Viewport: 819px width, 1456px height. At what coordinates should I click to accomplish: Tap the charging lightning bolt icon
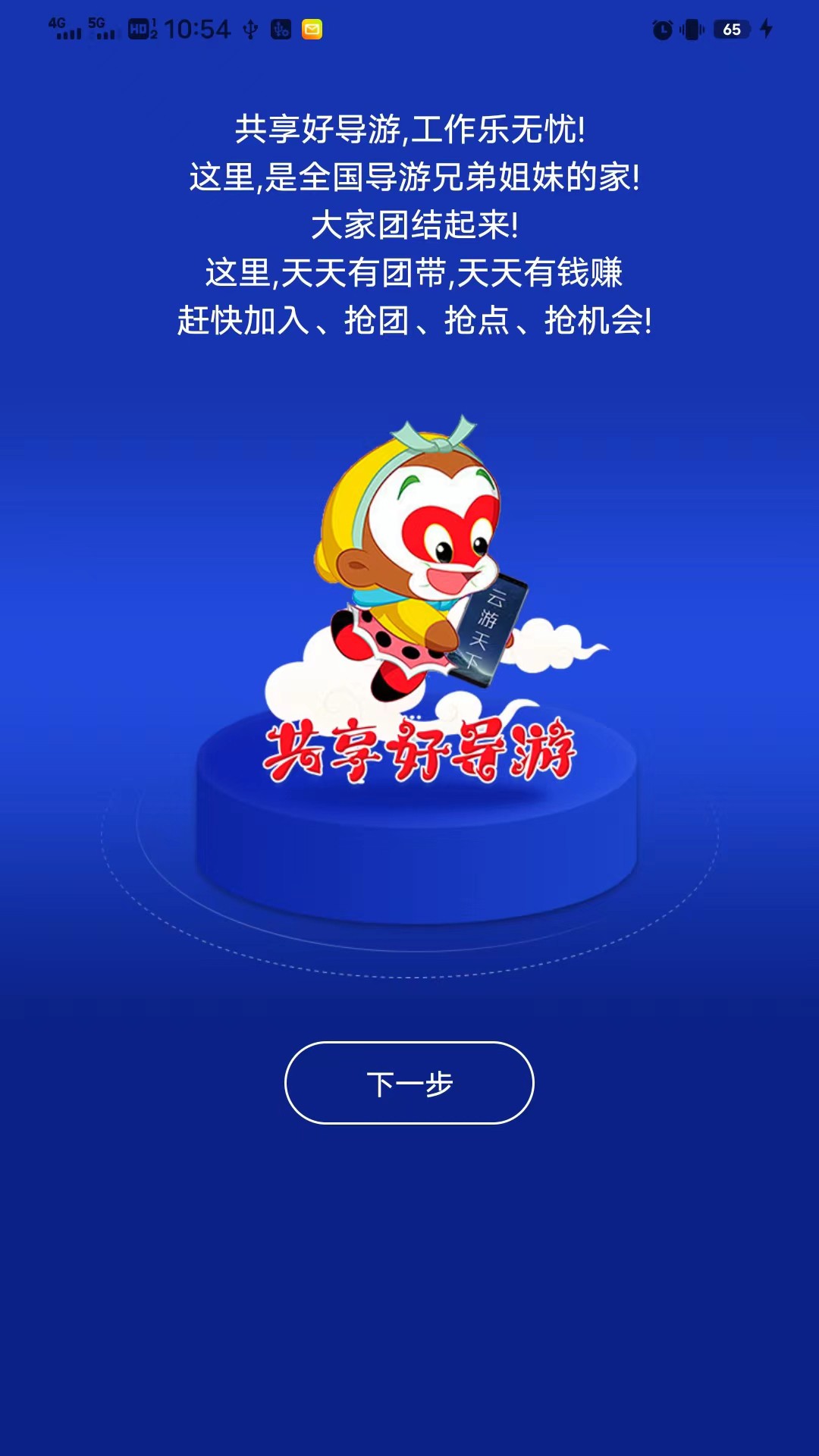[767, 29]
